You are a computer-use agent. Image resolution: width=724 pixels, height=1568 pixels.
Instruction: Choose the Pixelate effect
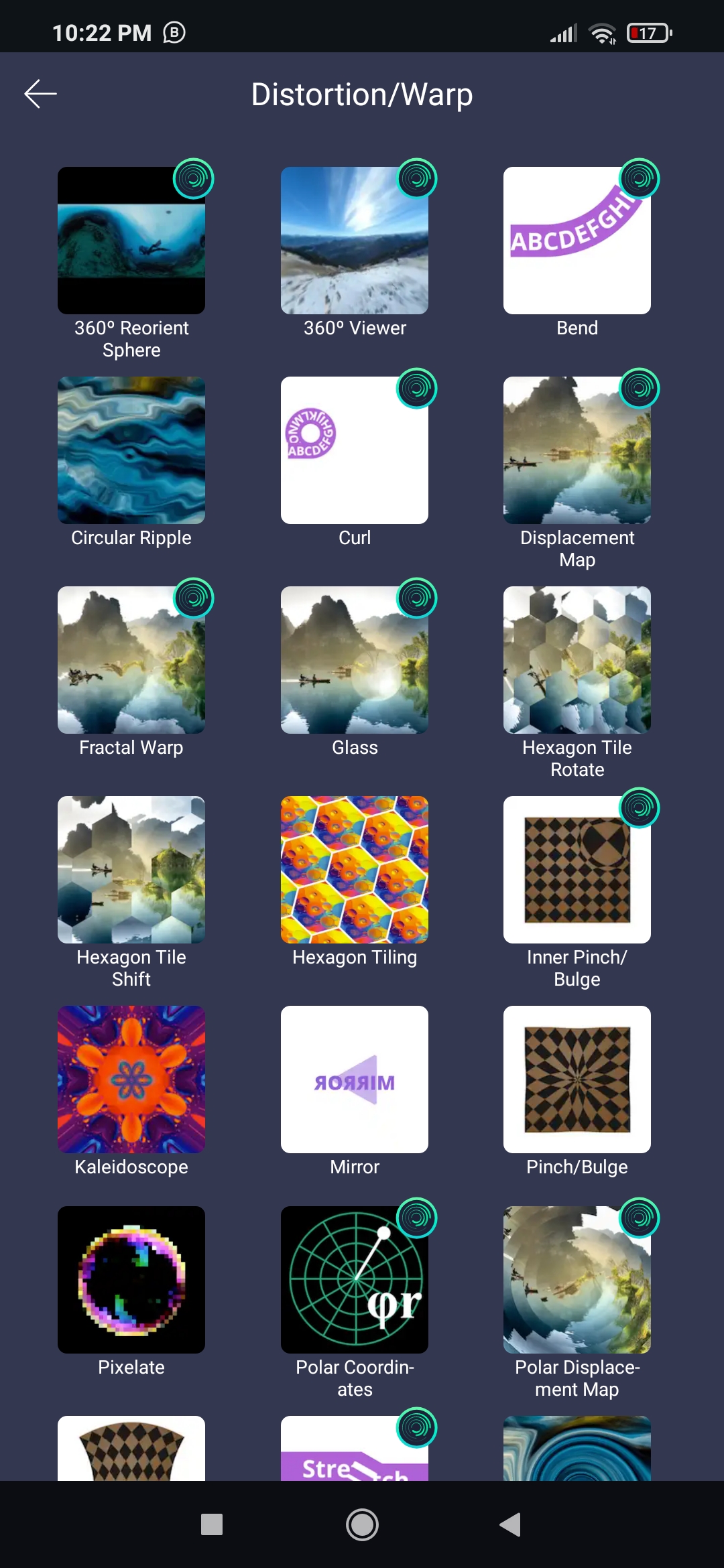(131, 1280)
